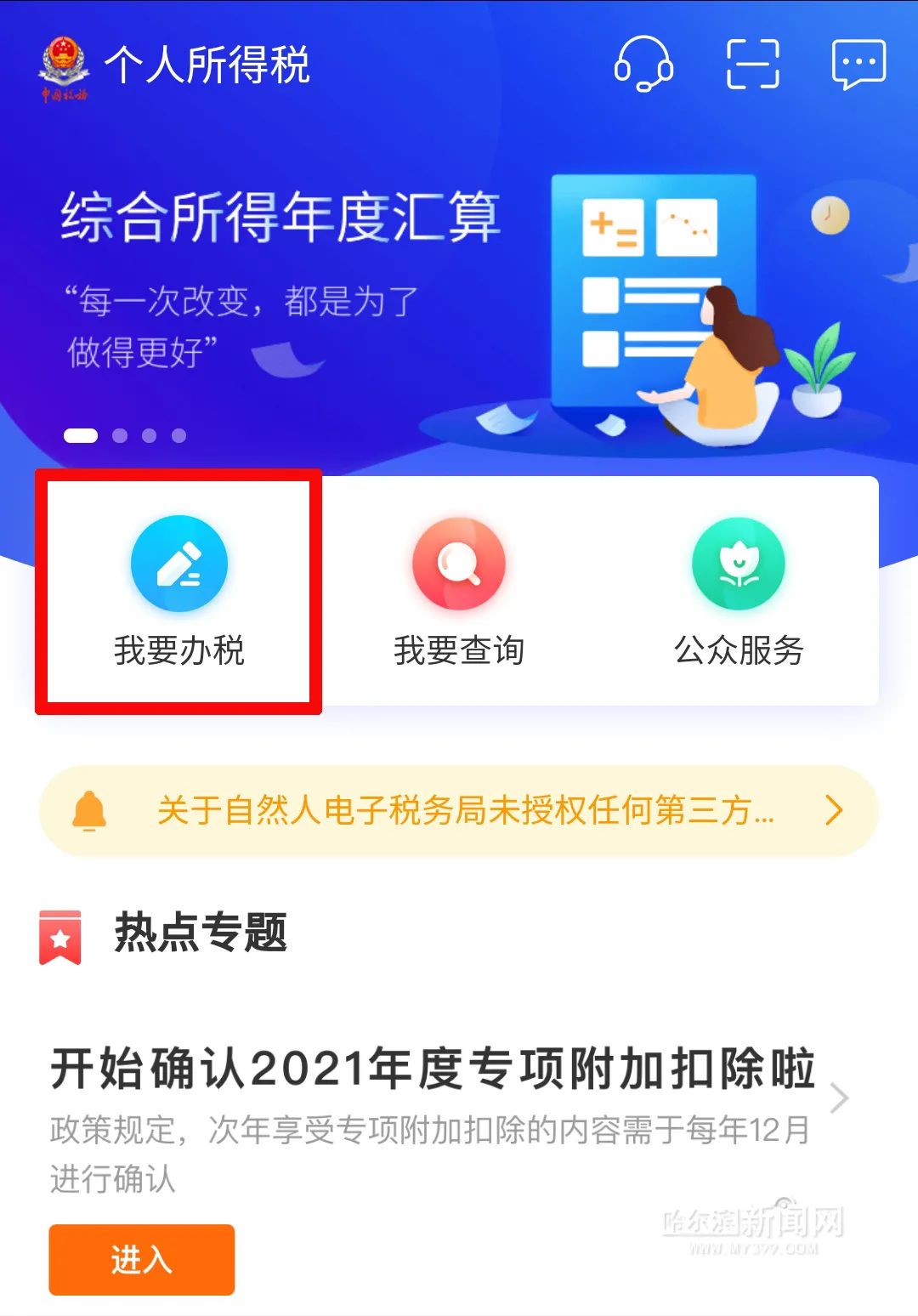The height and width of the screenshot is (1316, 918).
Task: Open the QR code scanner icon
Action: click(x=752, y=64)
